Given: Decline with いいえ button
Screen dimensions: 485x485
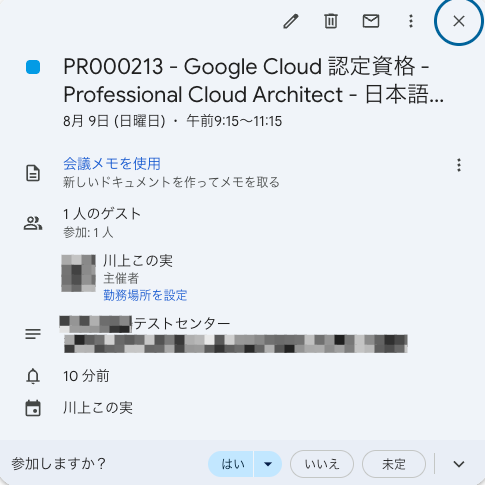Looking at the screenshot, I should tap(322, 464).
